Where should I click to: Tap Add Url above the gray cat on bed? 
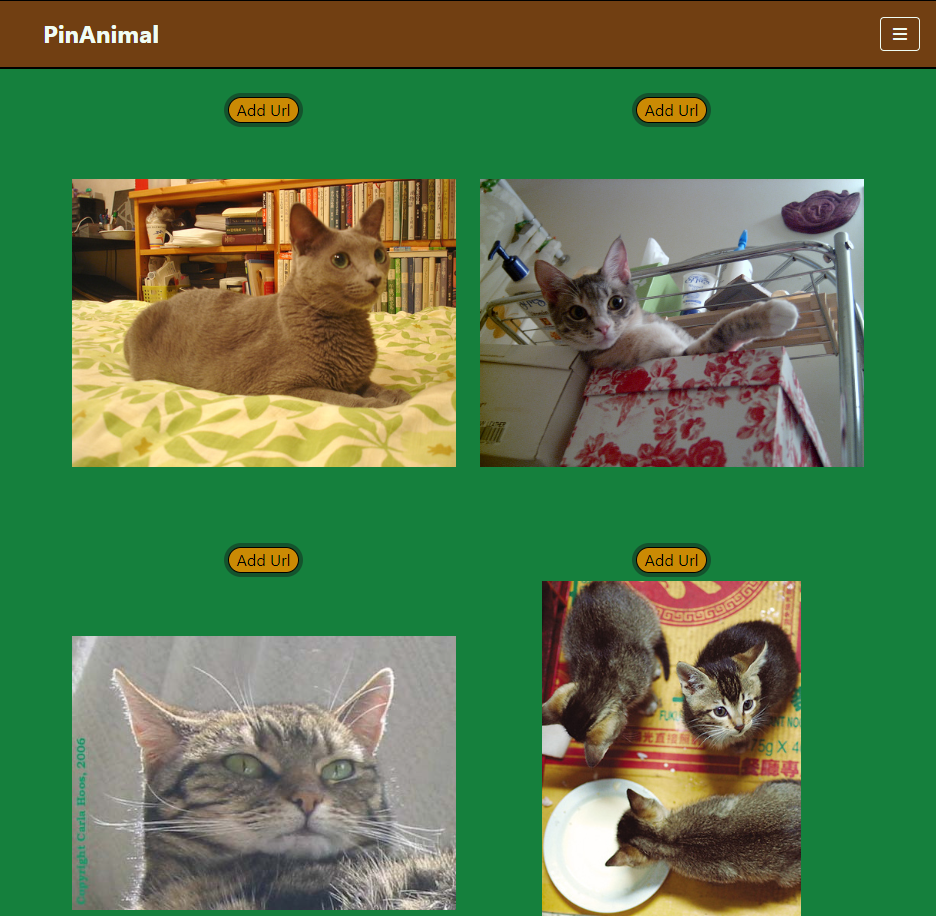coord(263,110)
